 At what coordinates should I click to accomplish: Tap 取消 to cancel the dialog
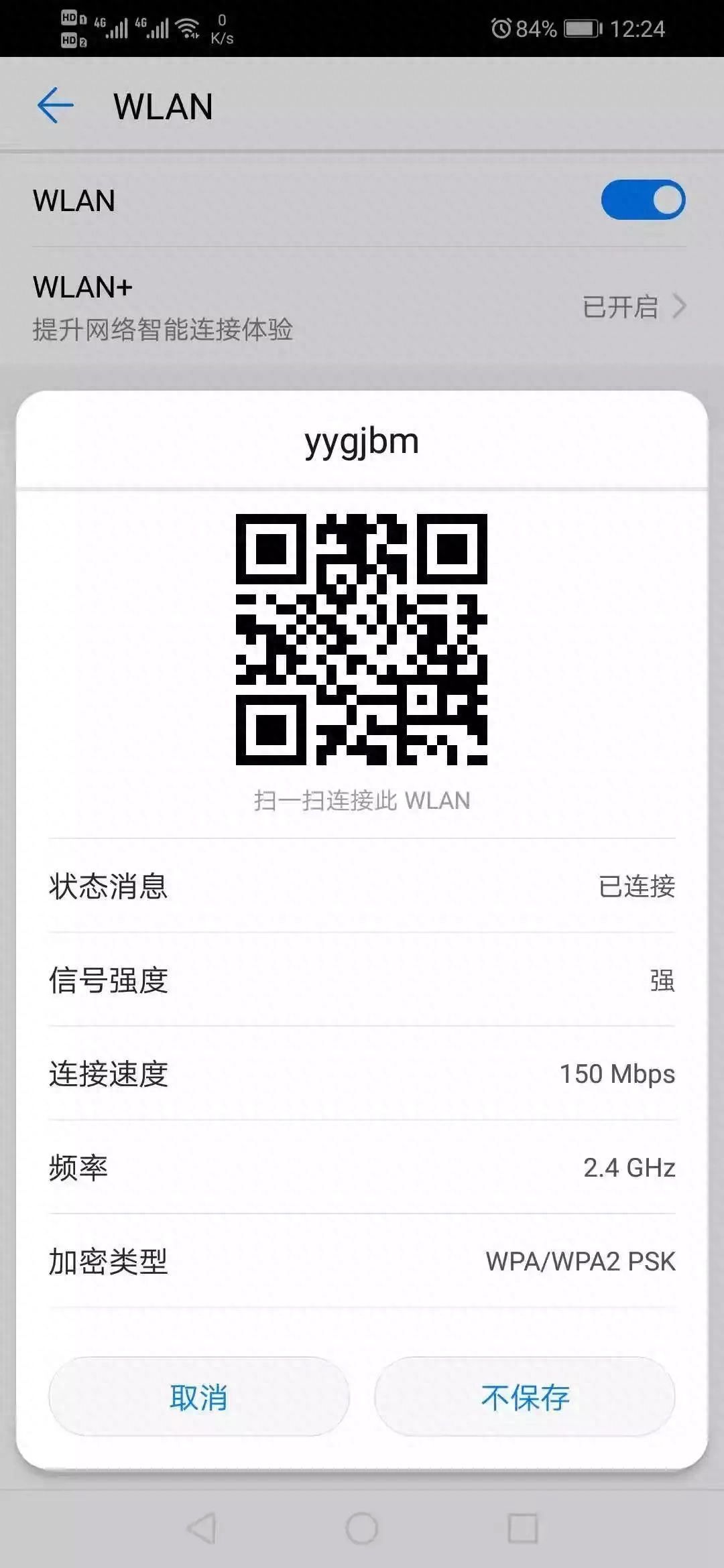(x=198, y=1396)
